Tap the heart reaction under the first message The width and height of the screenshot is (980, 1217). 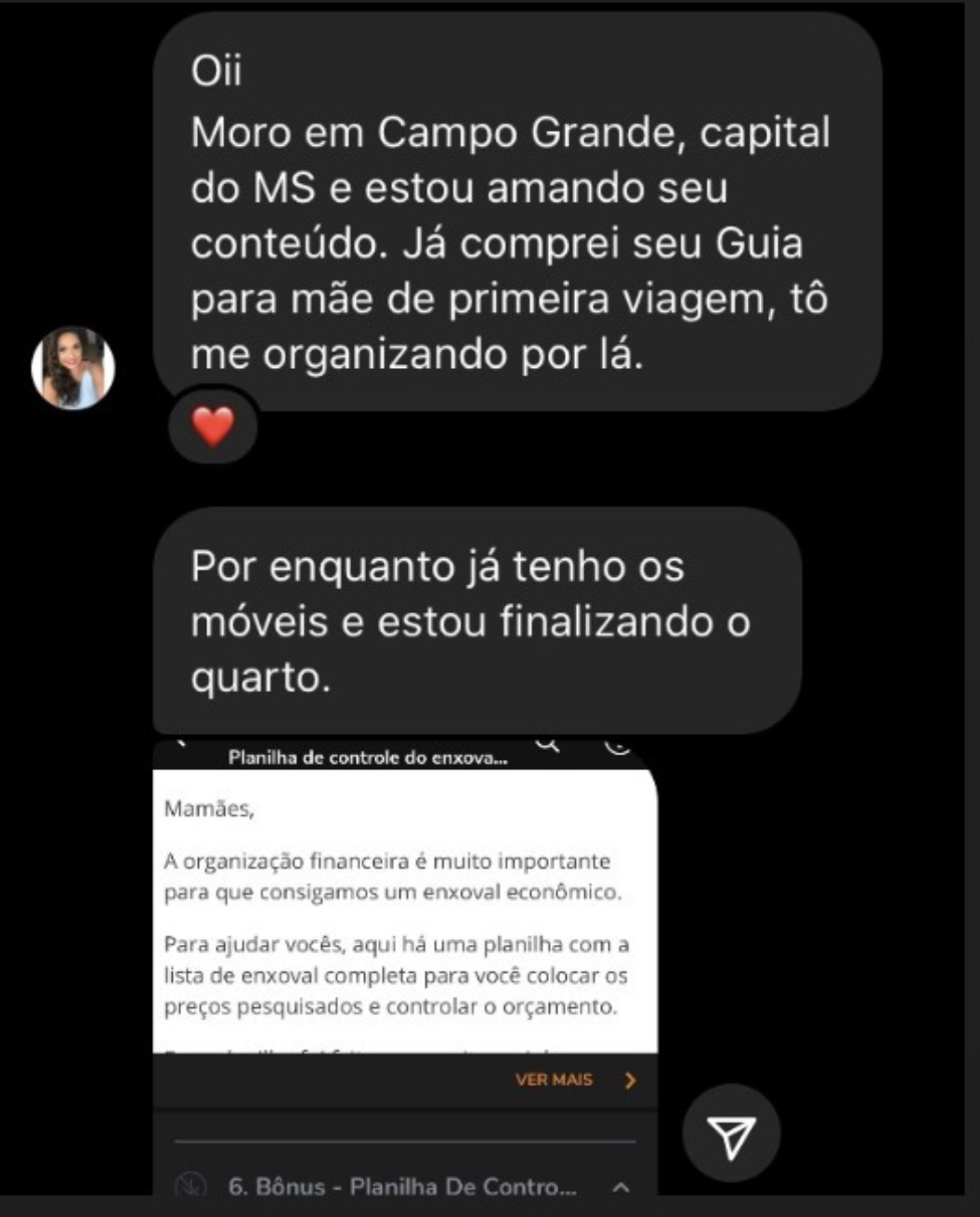[213, 427]
